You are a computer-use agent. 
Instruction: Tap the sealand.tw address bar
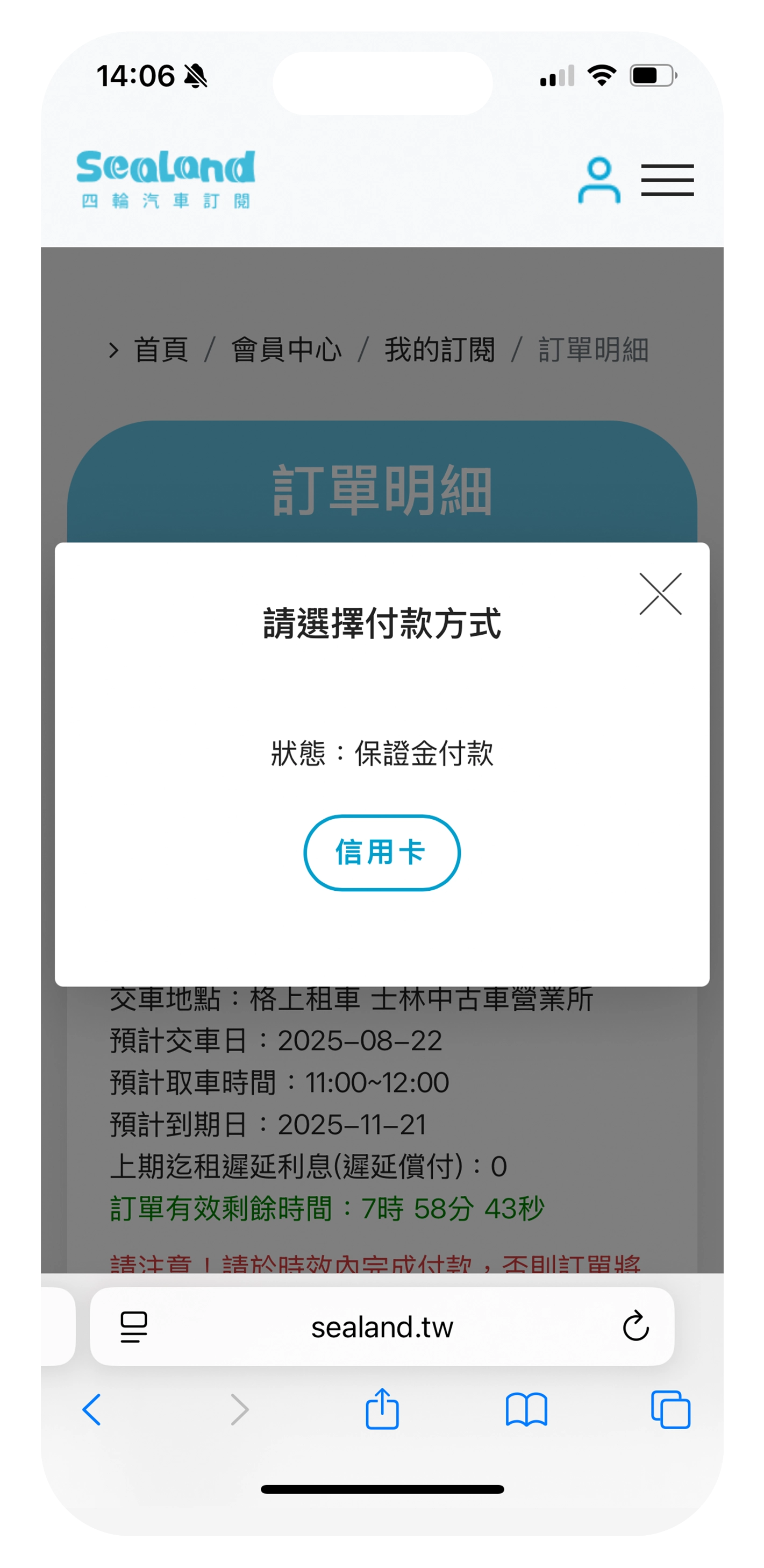(382, 1328)
